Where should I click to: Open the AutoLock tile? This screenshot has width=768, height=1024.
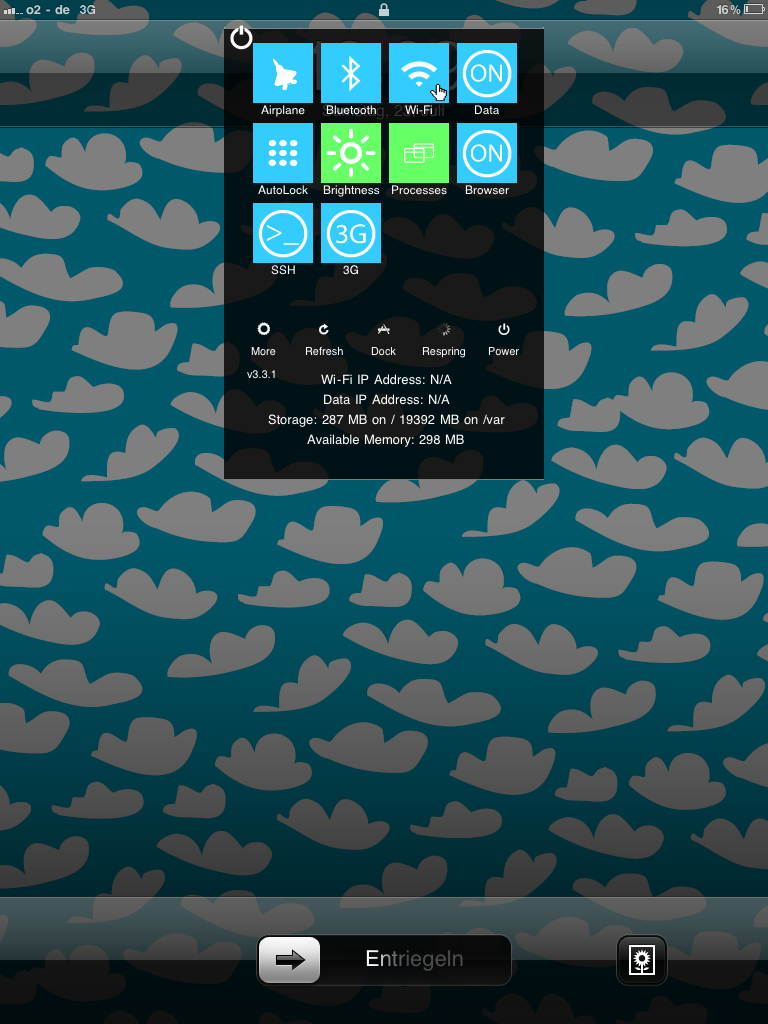tap(283, 153)
